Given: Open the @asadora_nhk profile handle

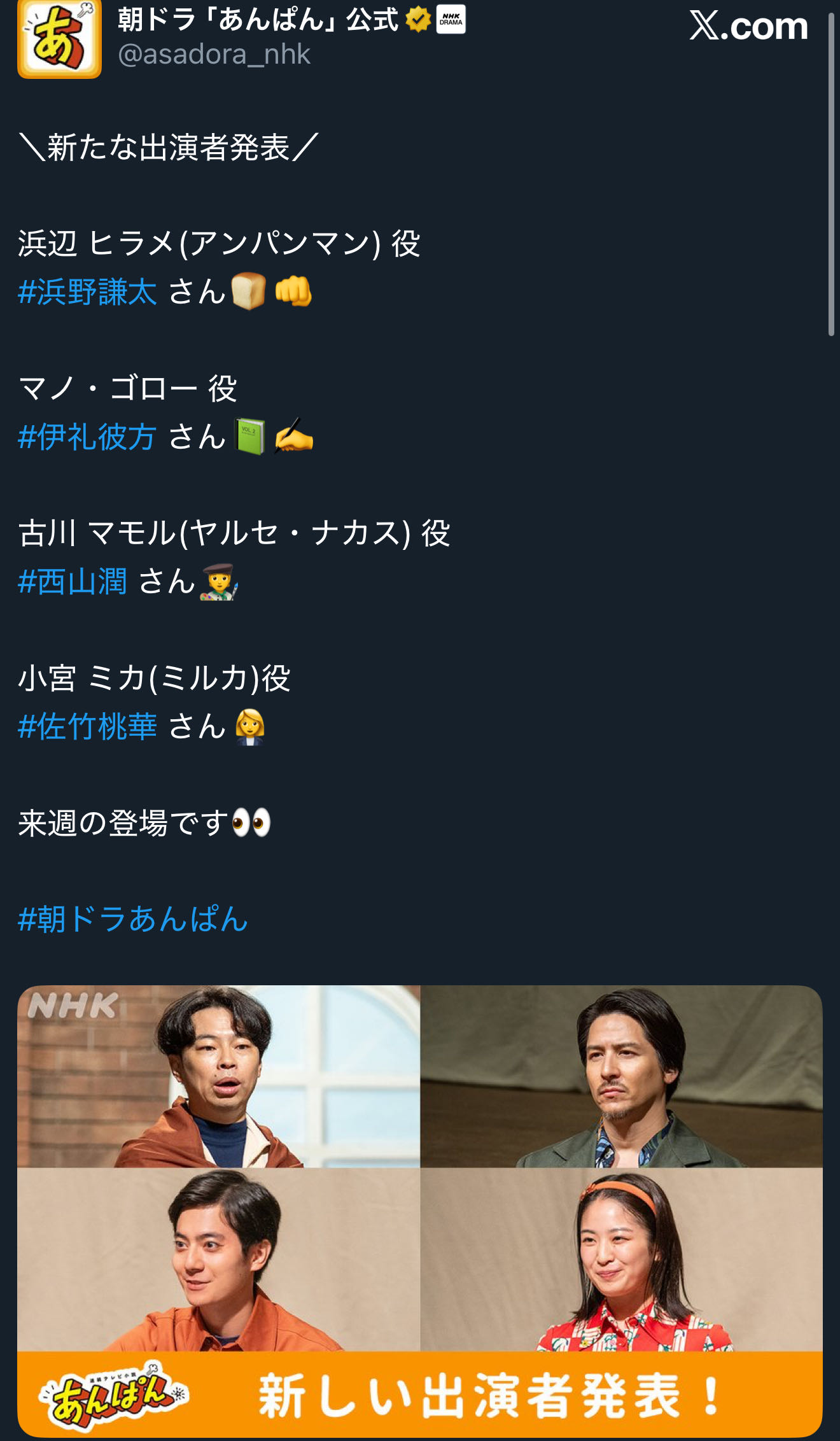Looking at the screenshot, I should [214, 55].
